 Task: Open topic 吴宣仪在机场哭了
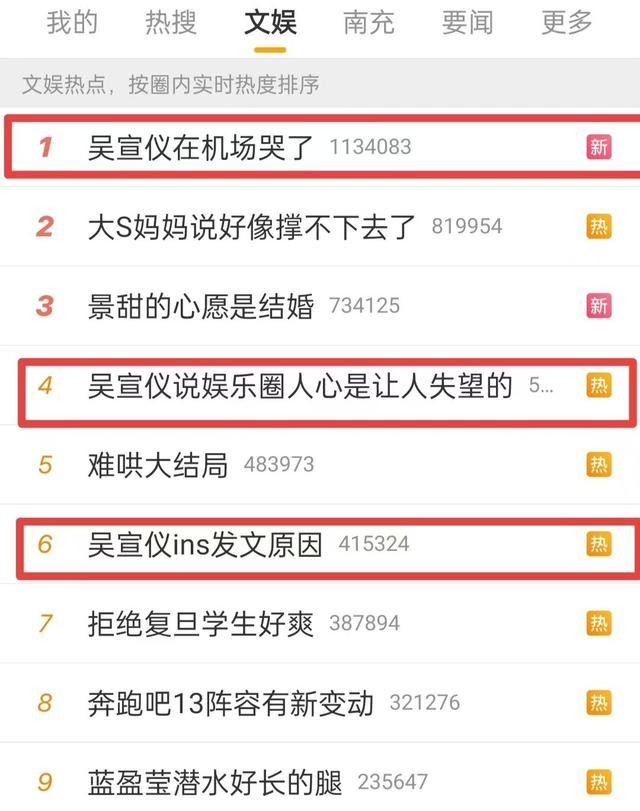[x=200, y=147]
